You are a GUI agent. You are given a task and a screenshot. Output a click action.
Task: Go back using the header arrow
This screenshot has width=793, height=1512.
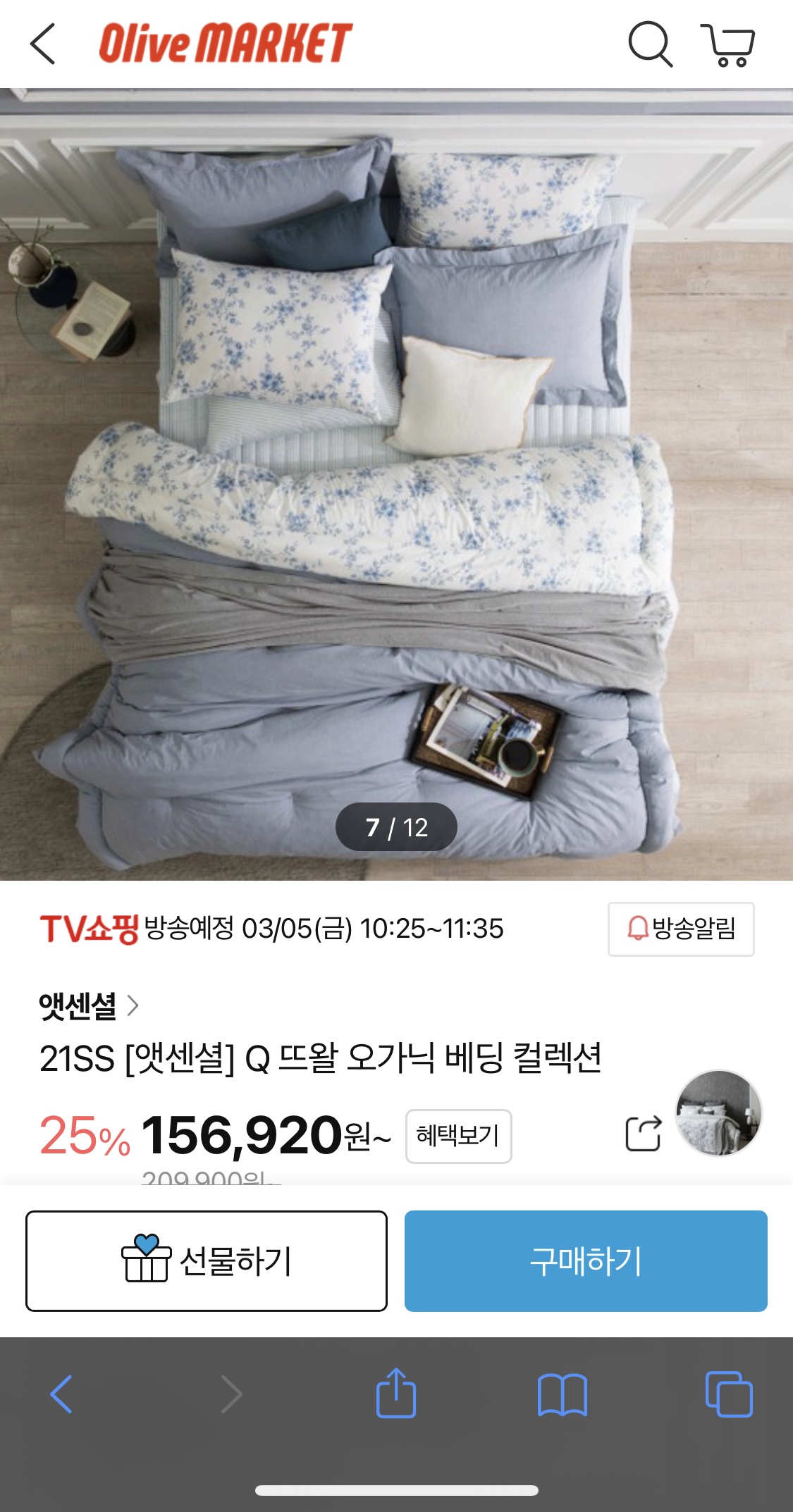[44, 44]
